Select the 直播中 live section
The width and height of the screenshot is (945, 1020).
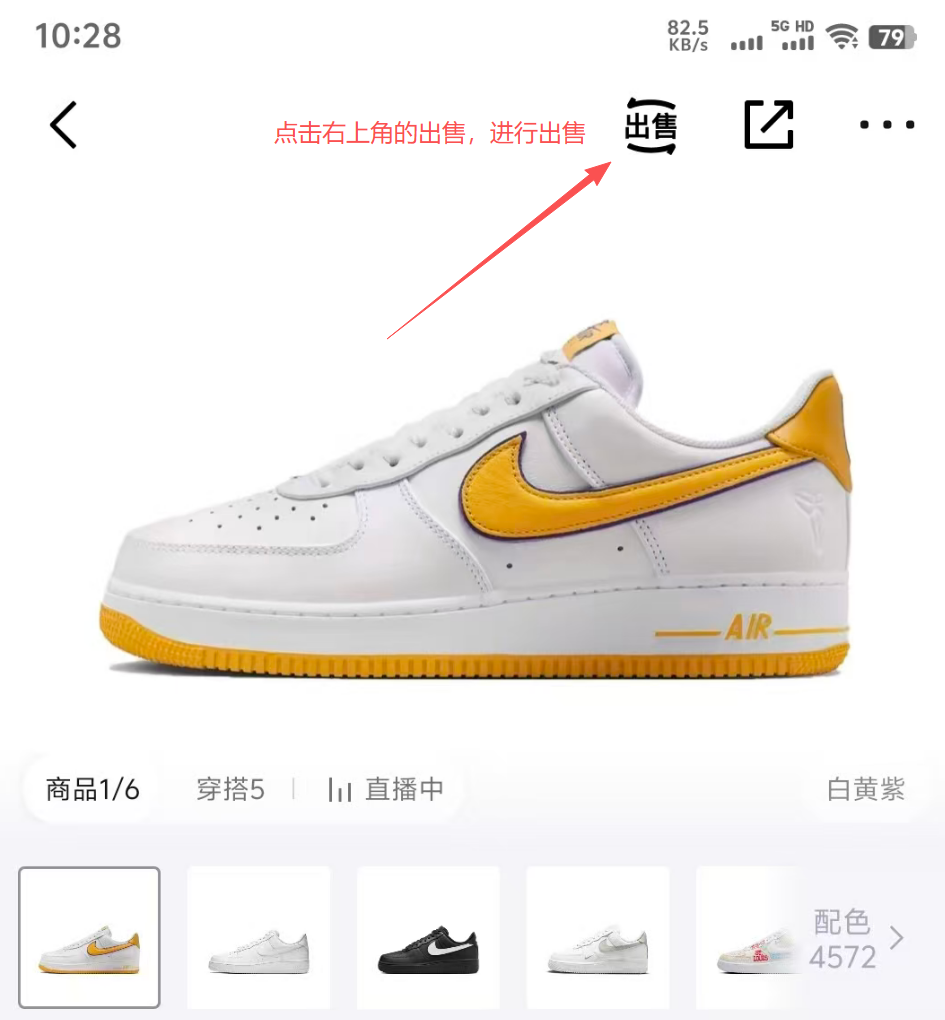pos(404,789)
